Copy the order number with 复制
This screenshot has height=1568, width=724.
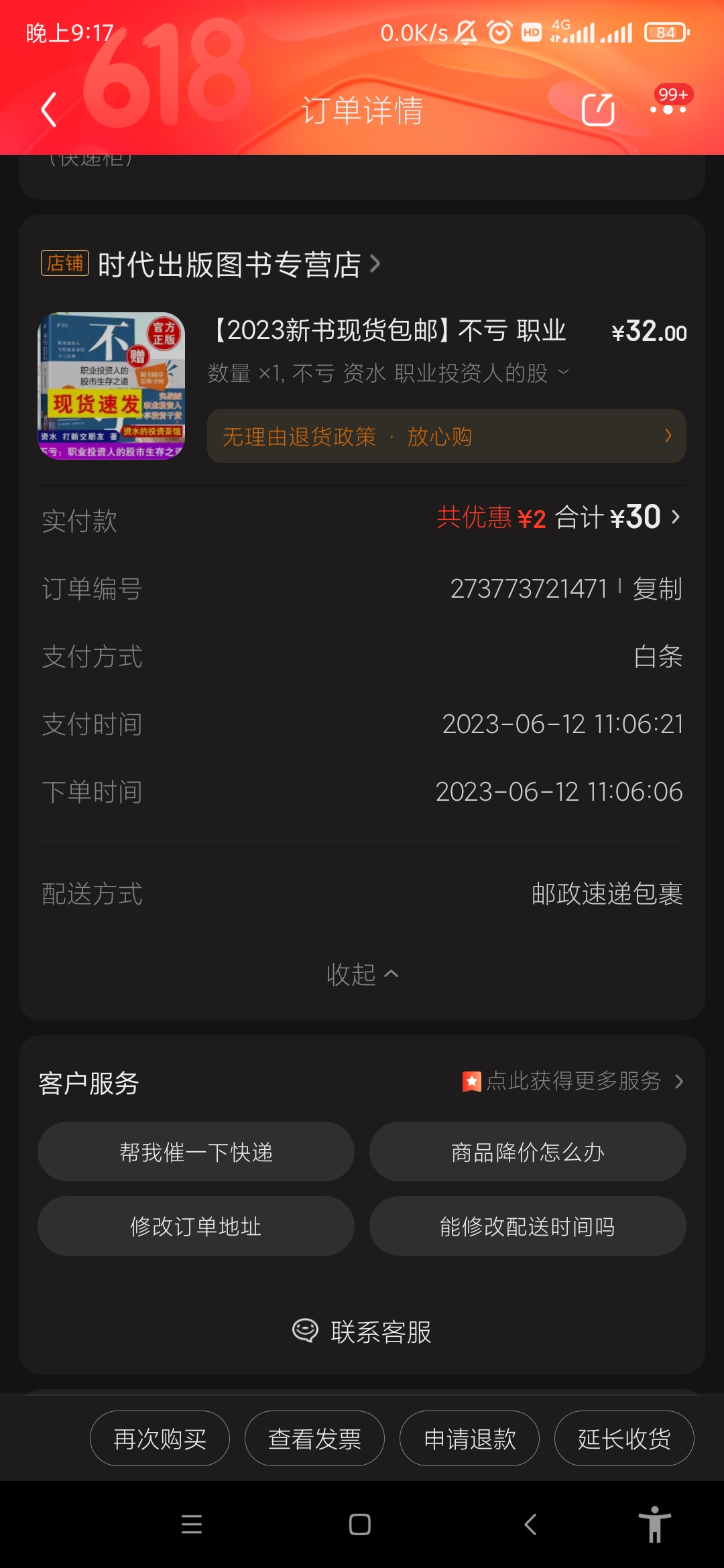click(657, 589)
